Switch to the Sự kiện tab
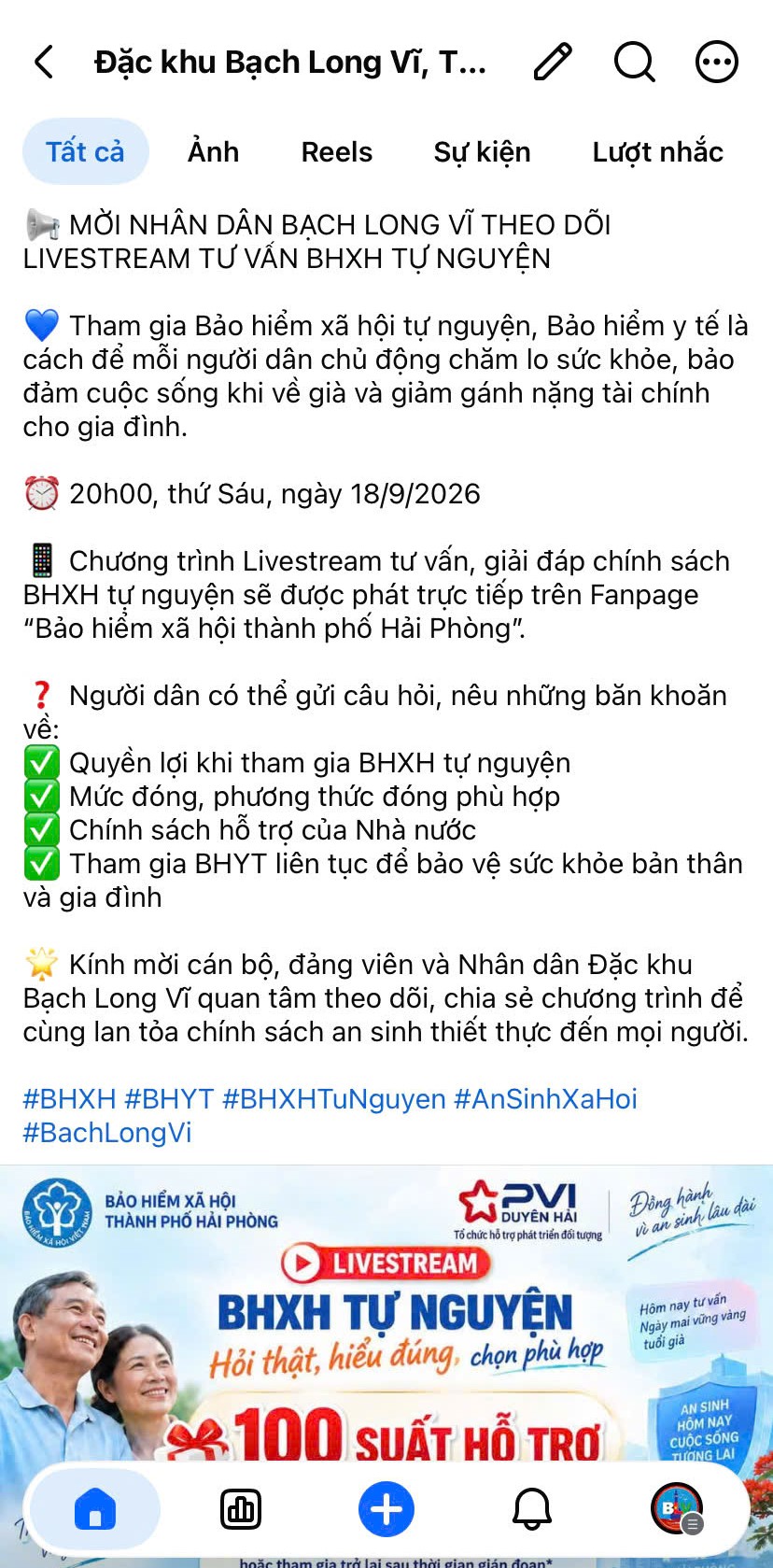773x1568 pixels. pos(482,151)
